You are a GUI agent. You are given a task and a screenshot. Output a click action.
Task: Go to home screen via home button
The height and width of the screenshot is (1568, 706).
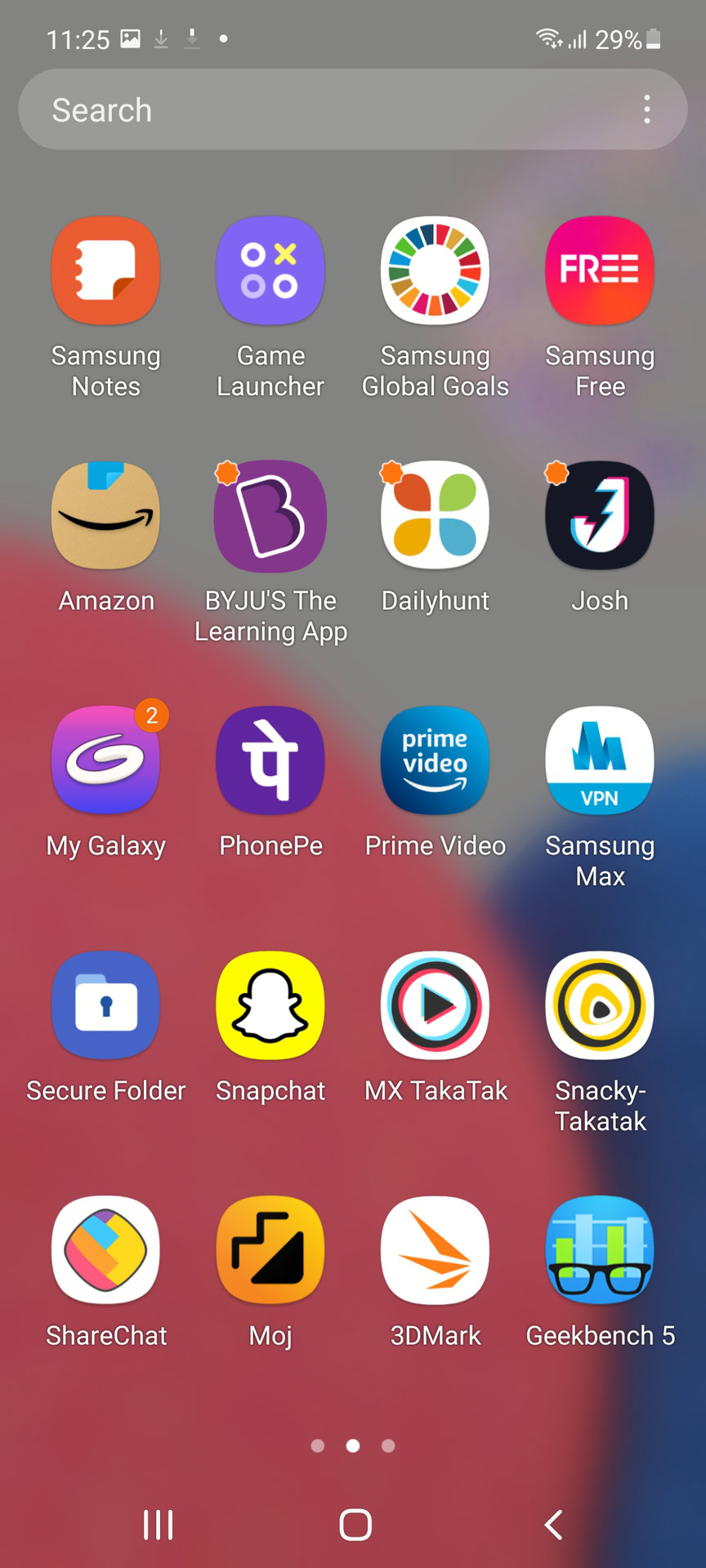coord(355,1524)
